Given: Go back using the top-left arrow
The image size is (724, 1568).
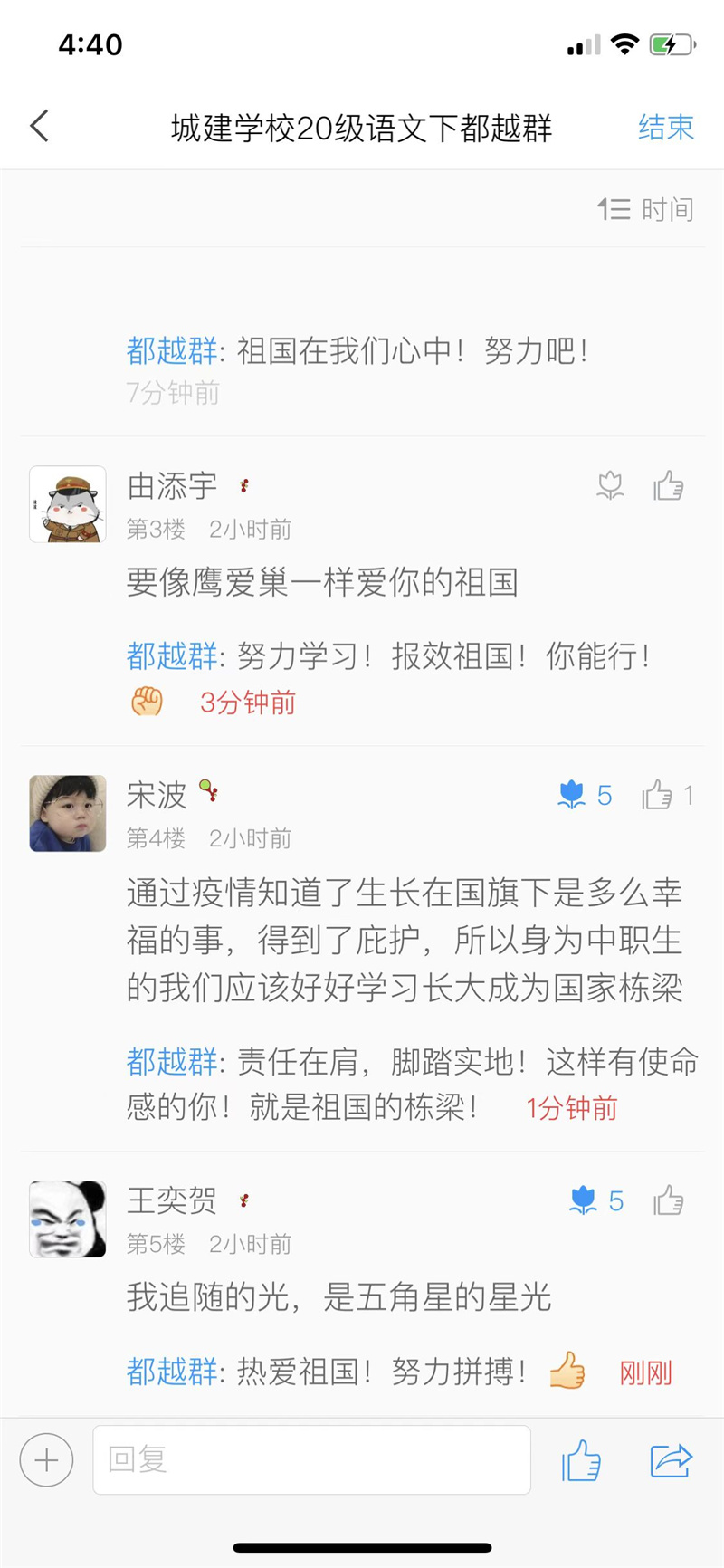Looking at the screenshot, I should (39, 127).
